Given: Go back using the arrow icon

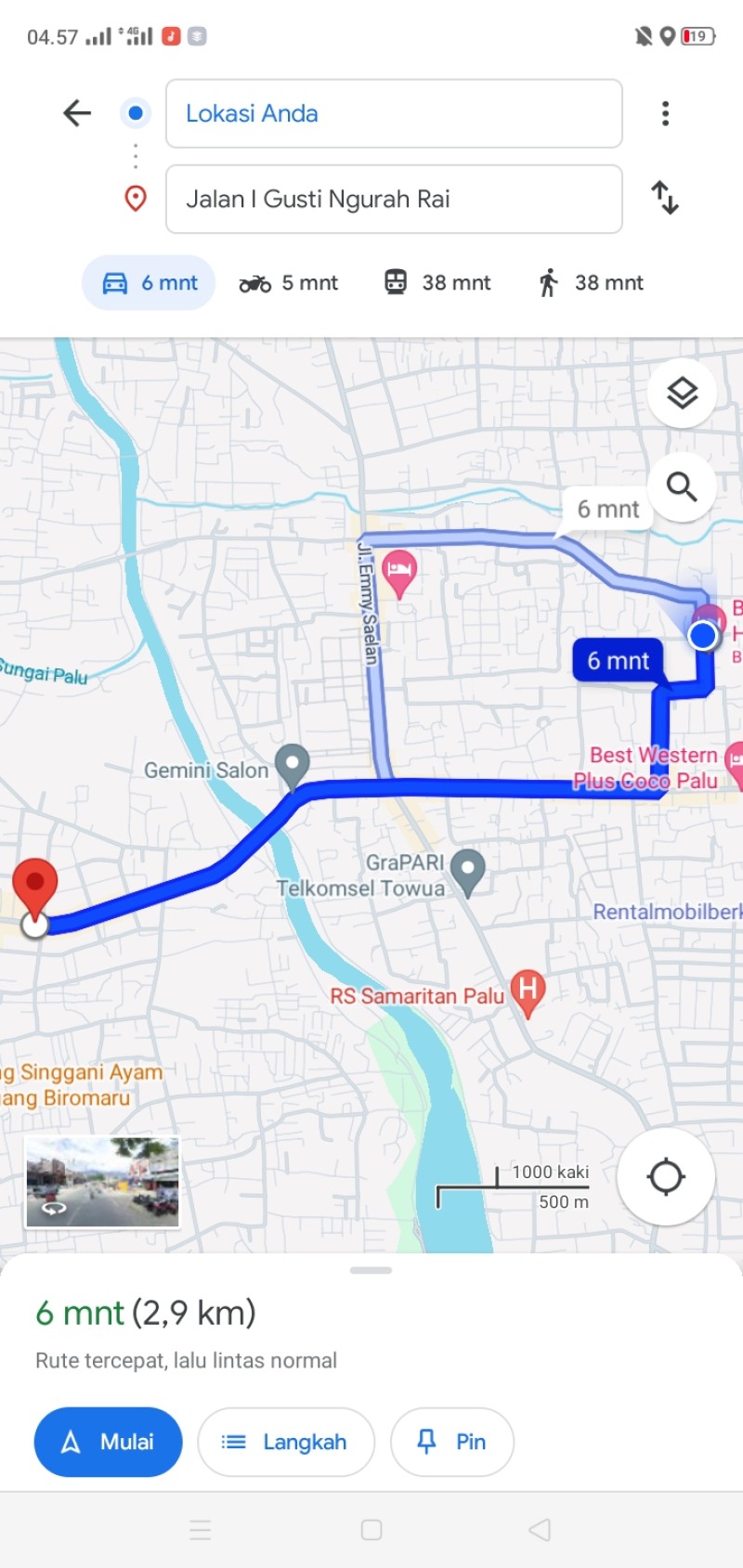Looking at the screenshot, I should pos(77,113).
